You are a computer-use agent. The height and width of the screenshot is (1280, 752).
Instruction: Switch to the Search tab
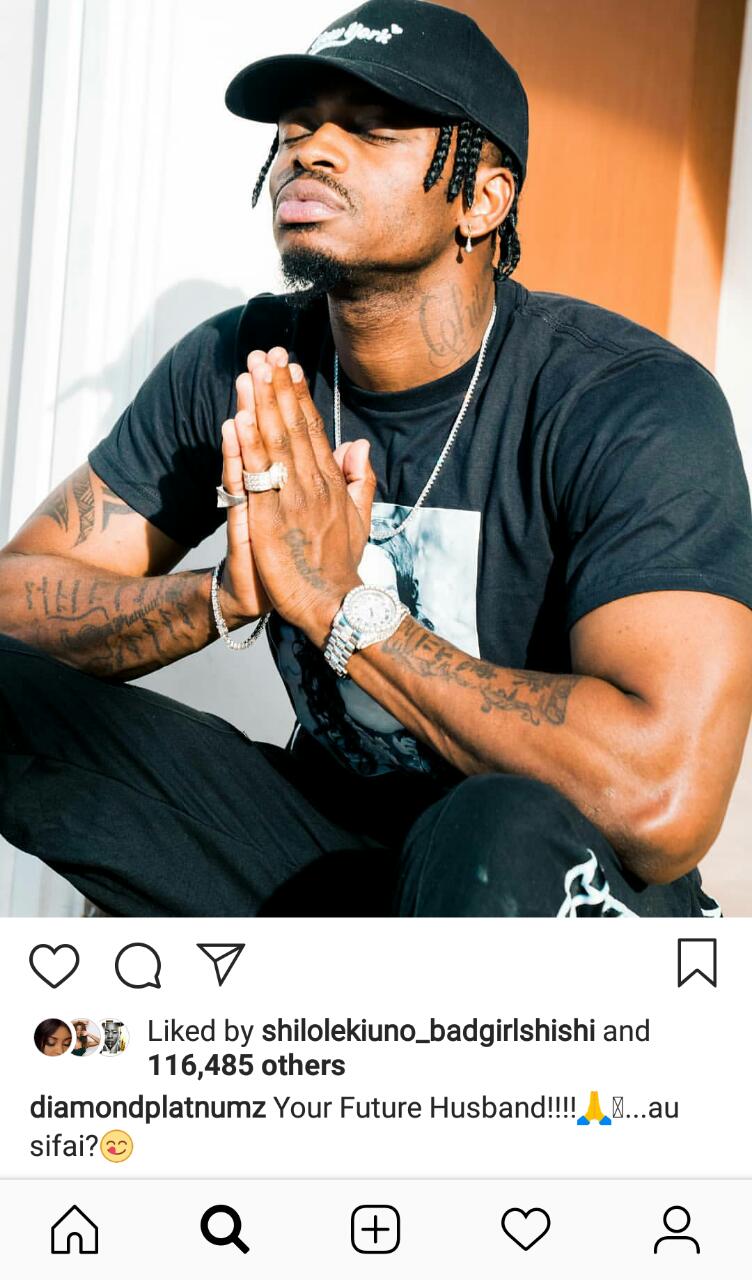(x=225, y=1230)
